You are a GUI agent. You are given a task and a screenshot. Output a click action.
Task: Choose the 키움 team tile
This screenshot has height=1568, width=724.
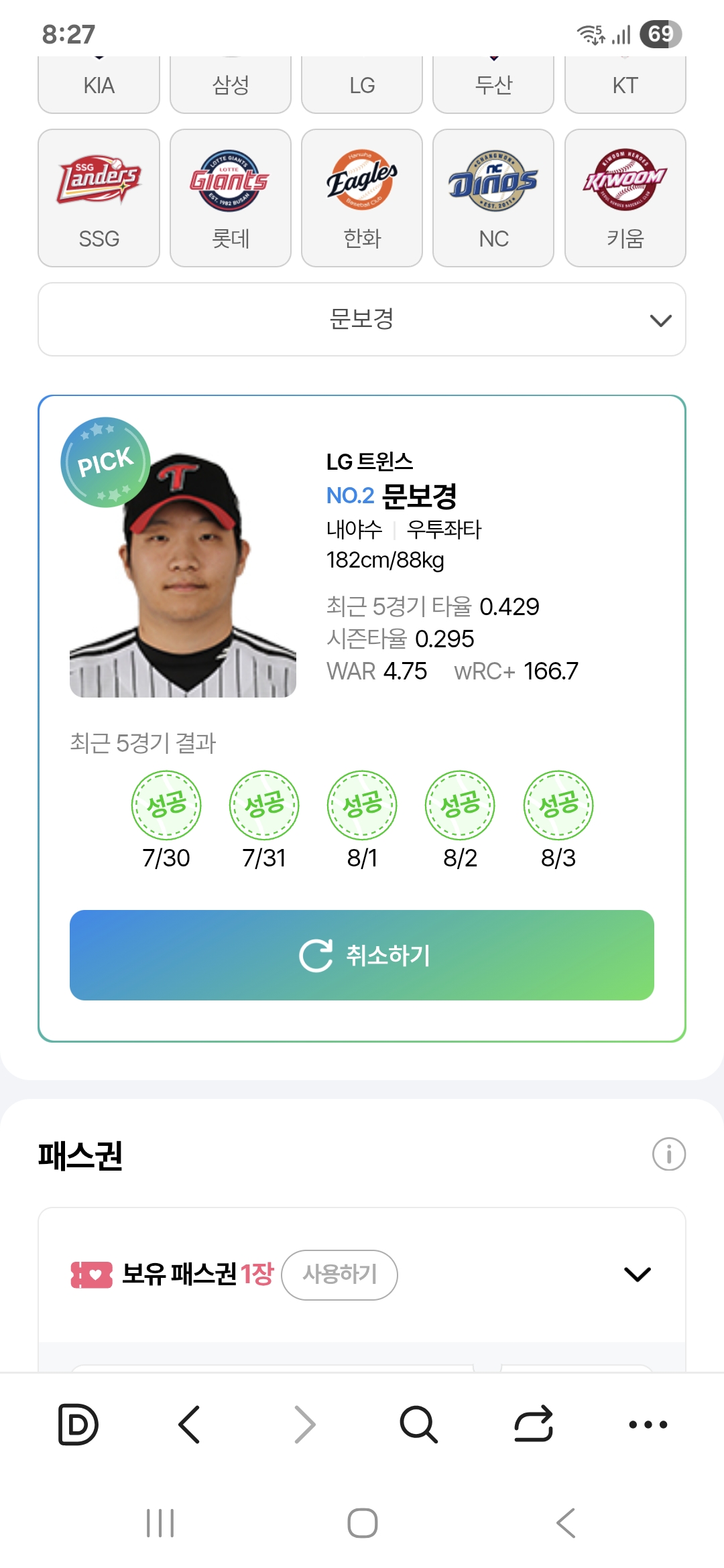(625, 198)
